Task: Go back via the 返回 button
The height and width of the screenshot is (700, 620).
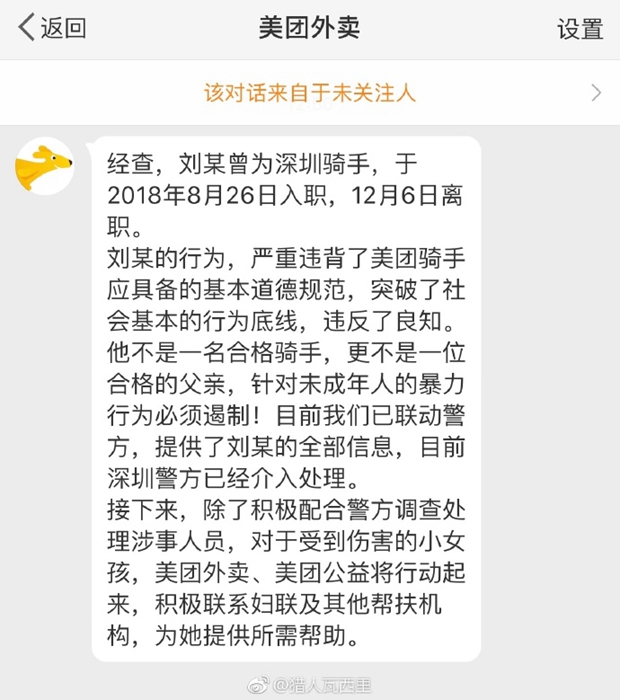Action: click(x=52, y=28)
